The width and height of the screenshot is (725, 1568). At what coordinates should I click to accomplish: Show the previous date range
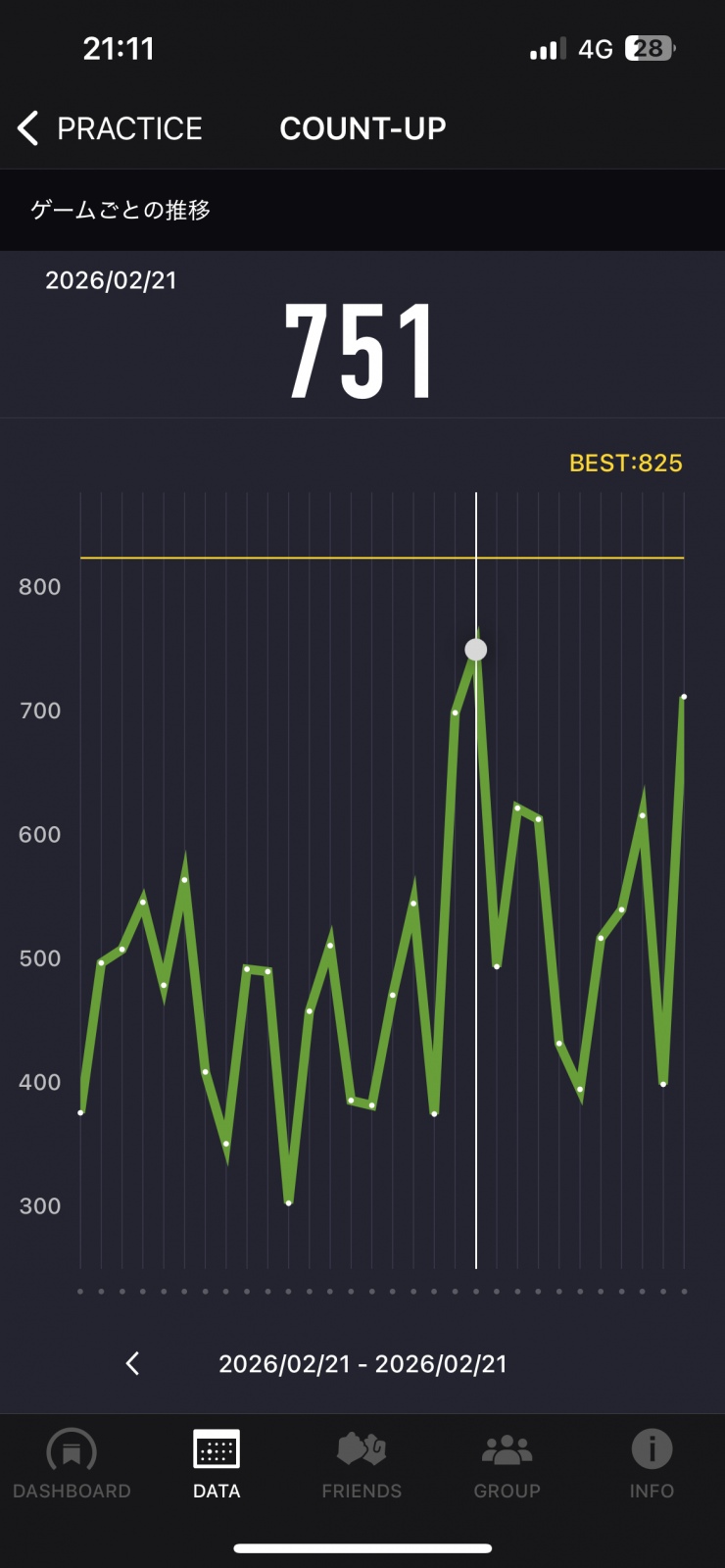[x=133, y=1363]
